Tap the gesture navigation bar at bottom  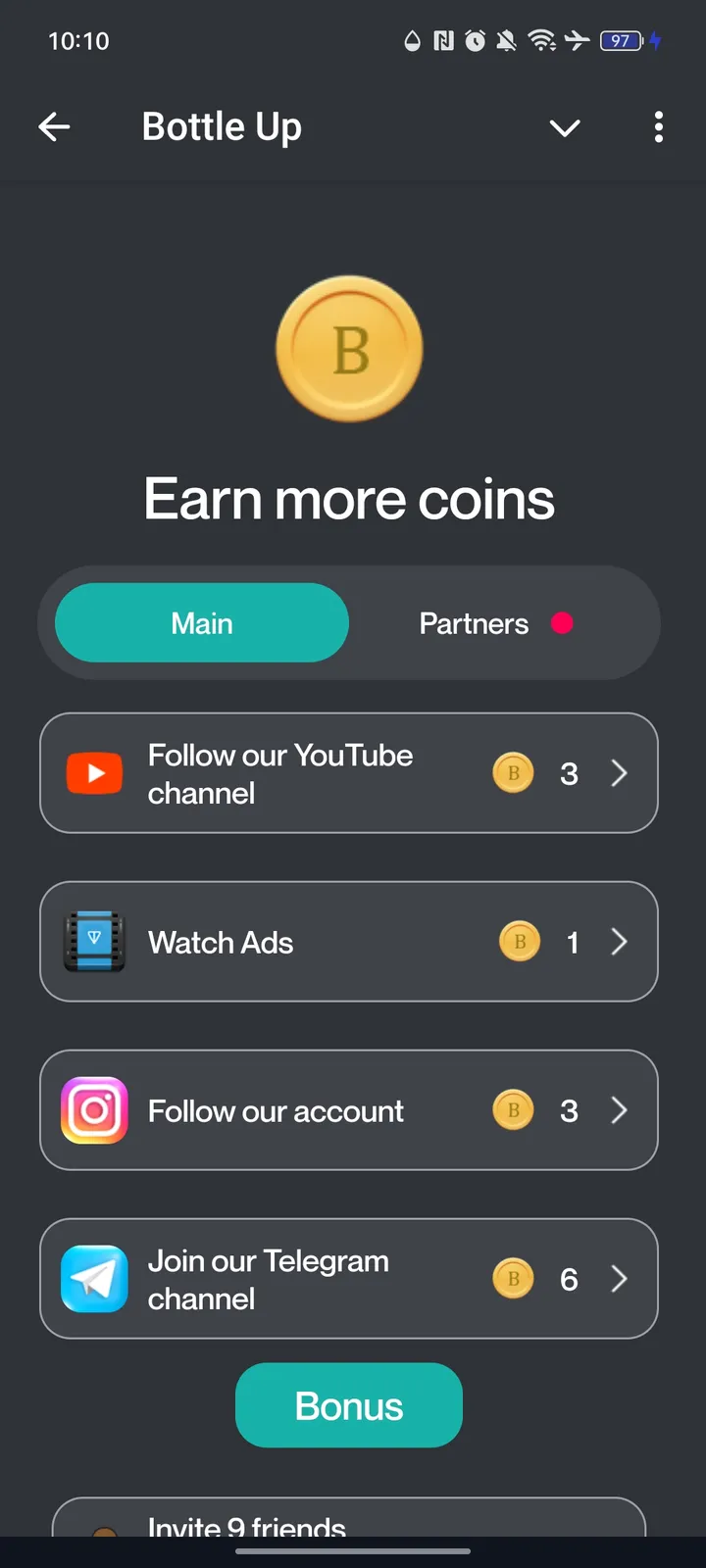point(353,1550)
